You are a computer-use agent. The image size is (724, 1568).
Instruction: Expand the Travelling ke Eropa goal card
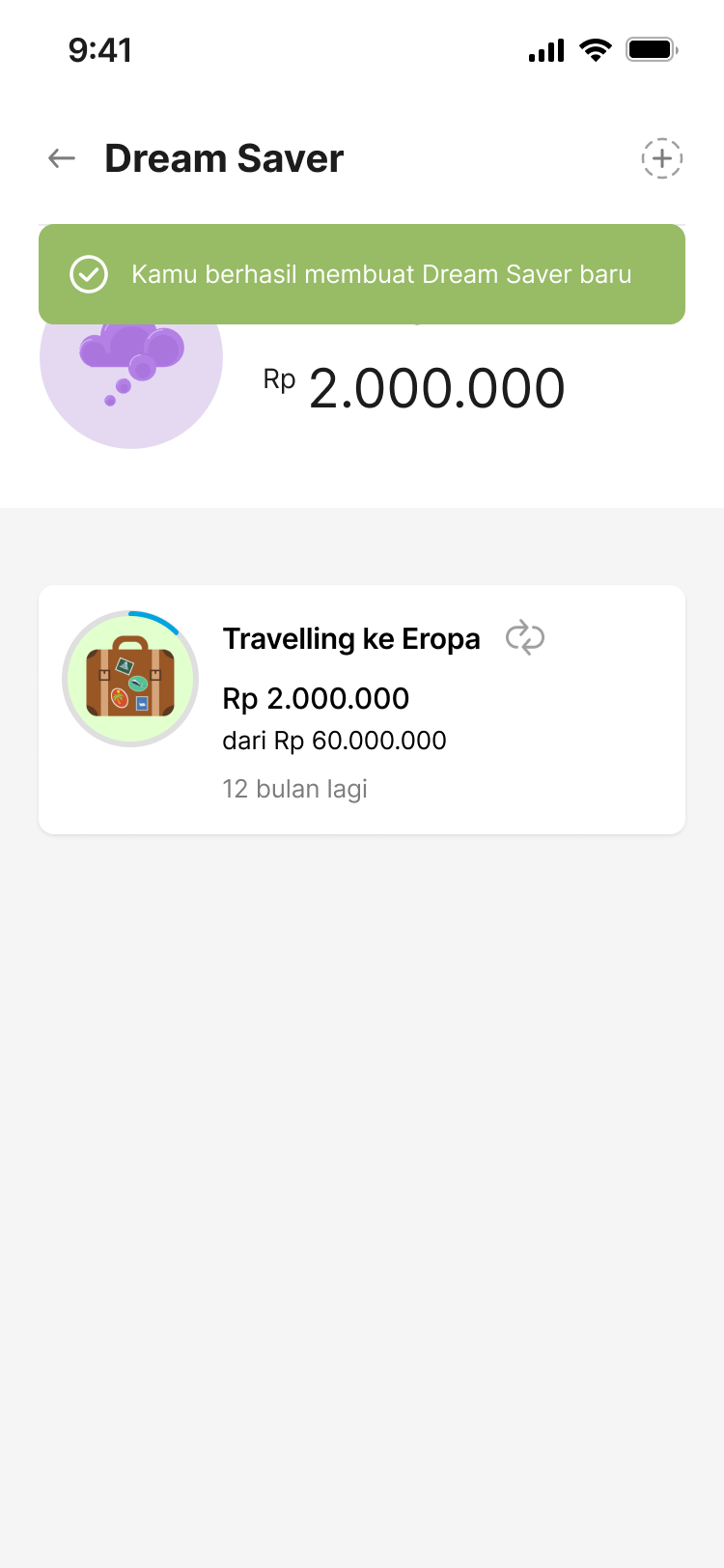361,708
